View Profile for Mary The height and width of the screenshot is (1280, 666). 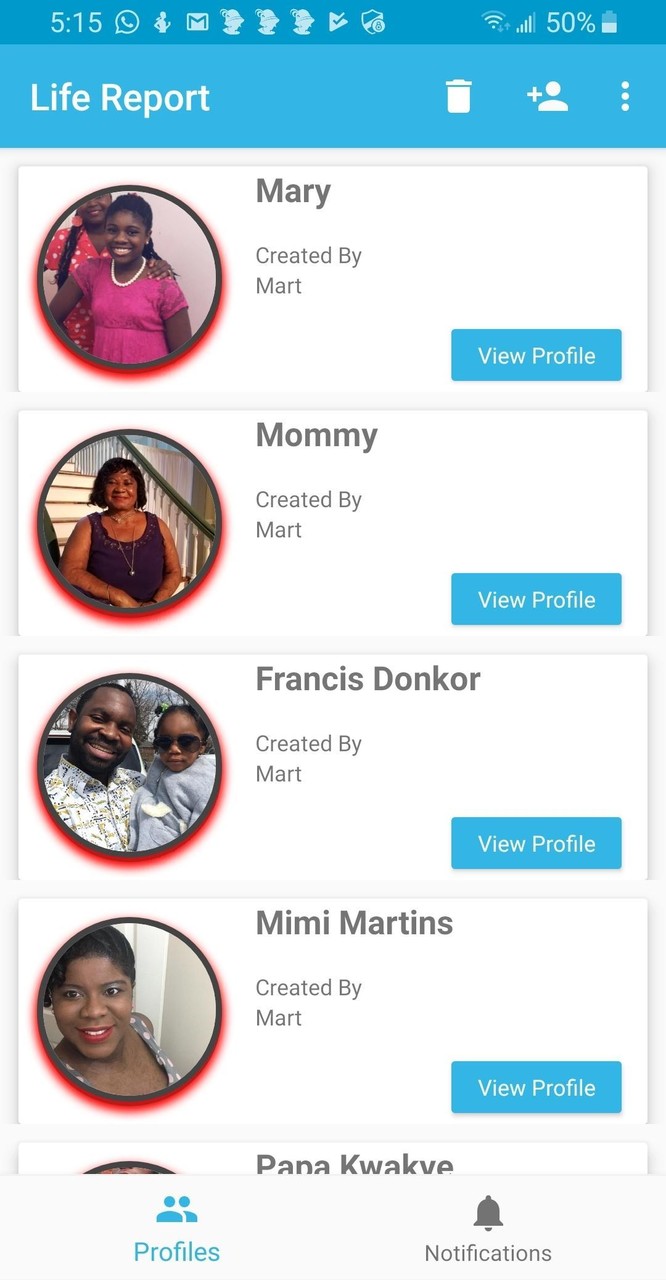(536, 355)
